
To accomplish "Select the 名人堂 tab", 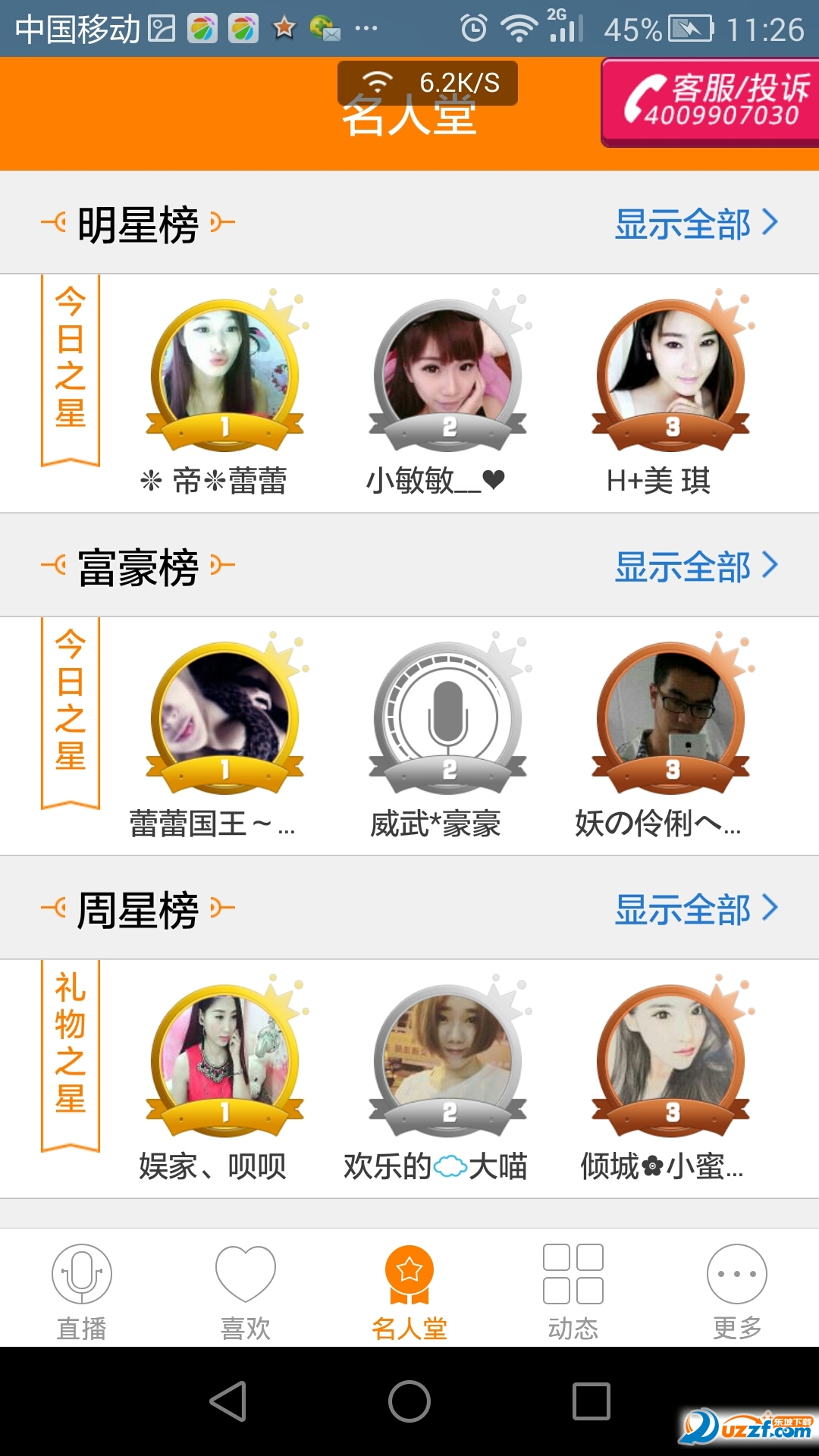I will click(409, 1291).
